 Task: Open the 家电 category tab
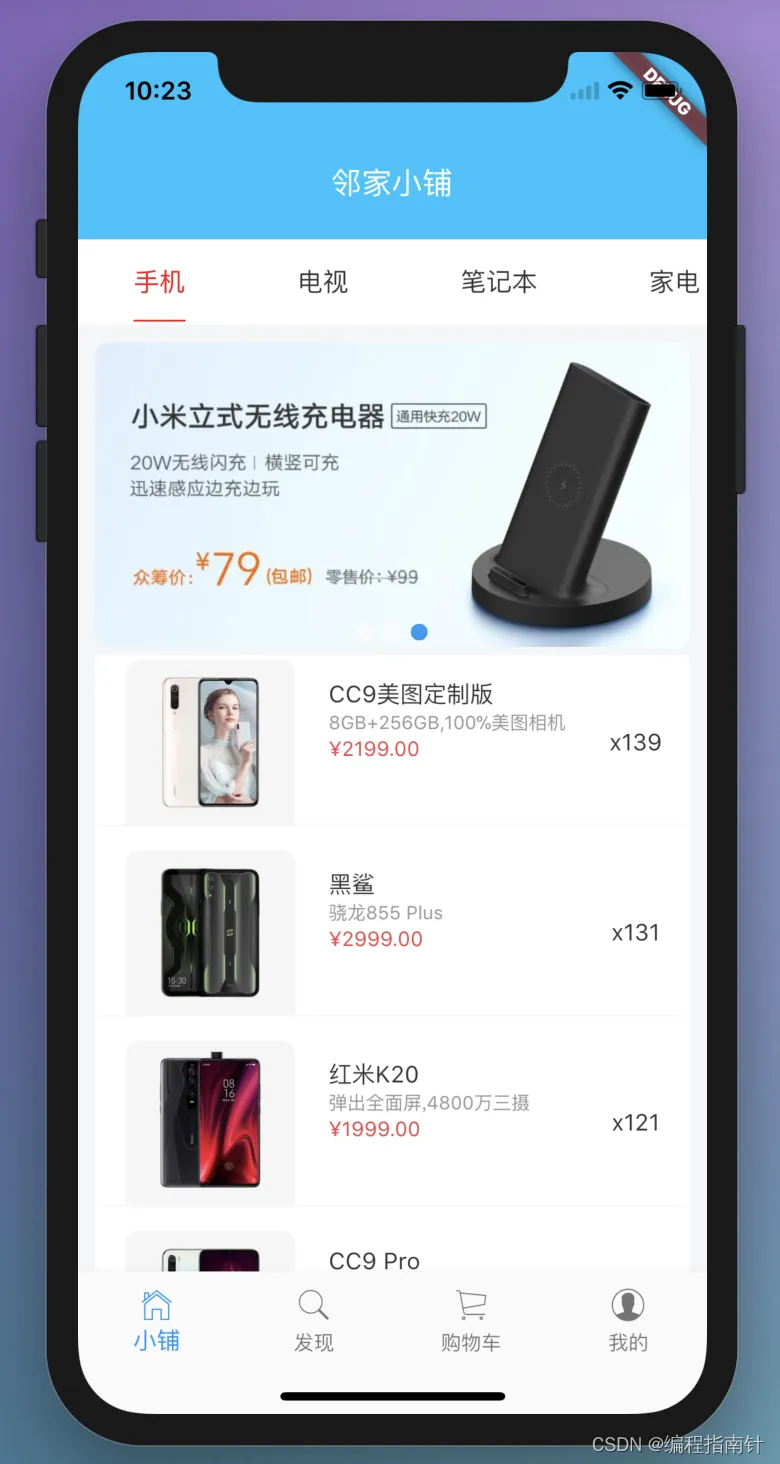(674, 282)
